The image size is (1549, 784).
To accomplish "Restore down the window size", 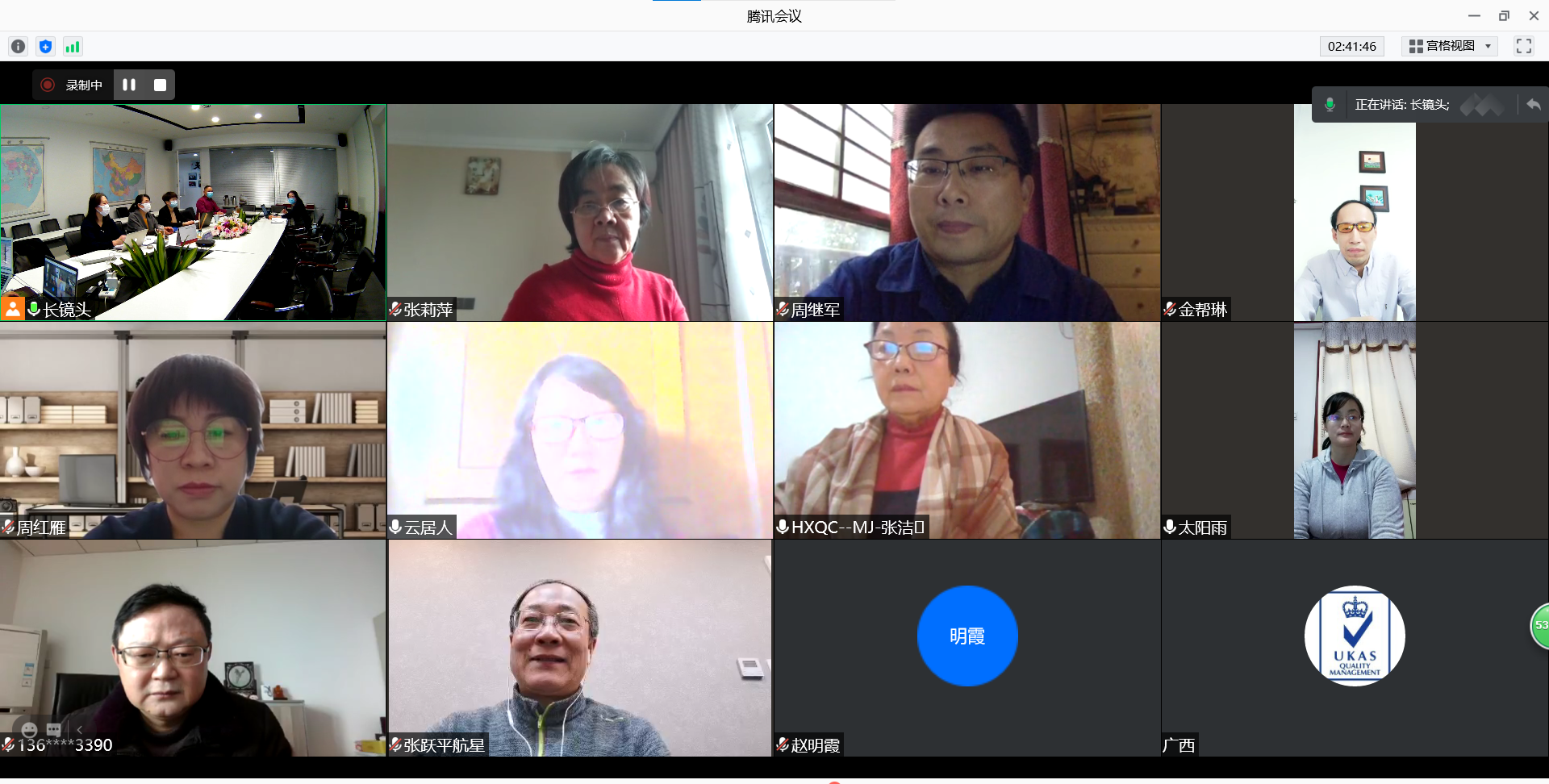I will pos(1504,15).
